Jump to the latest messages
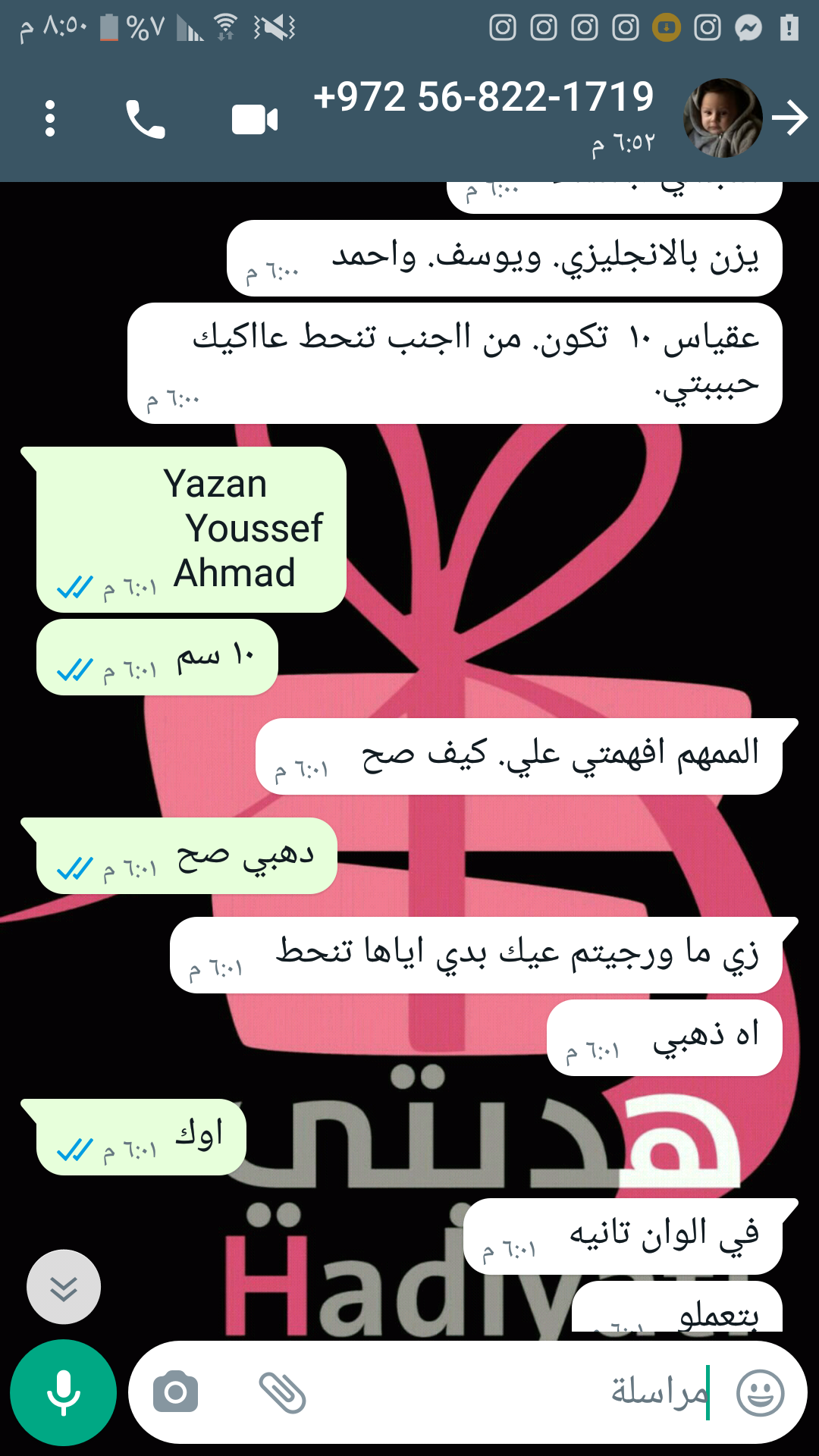This screenshot has width=819, height=1456. [x=64, y=1287]
